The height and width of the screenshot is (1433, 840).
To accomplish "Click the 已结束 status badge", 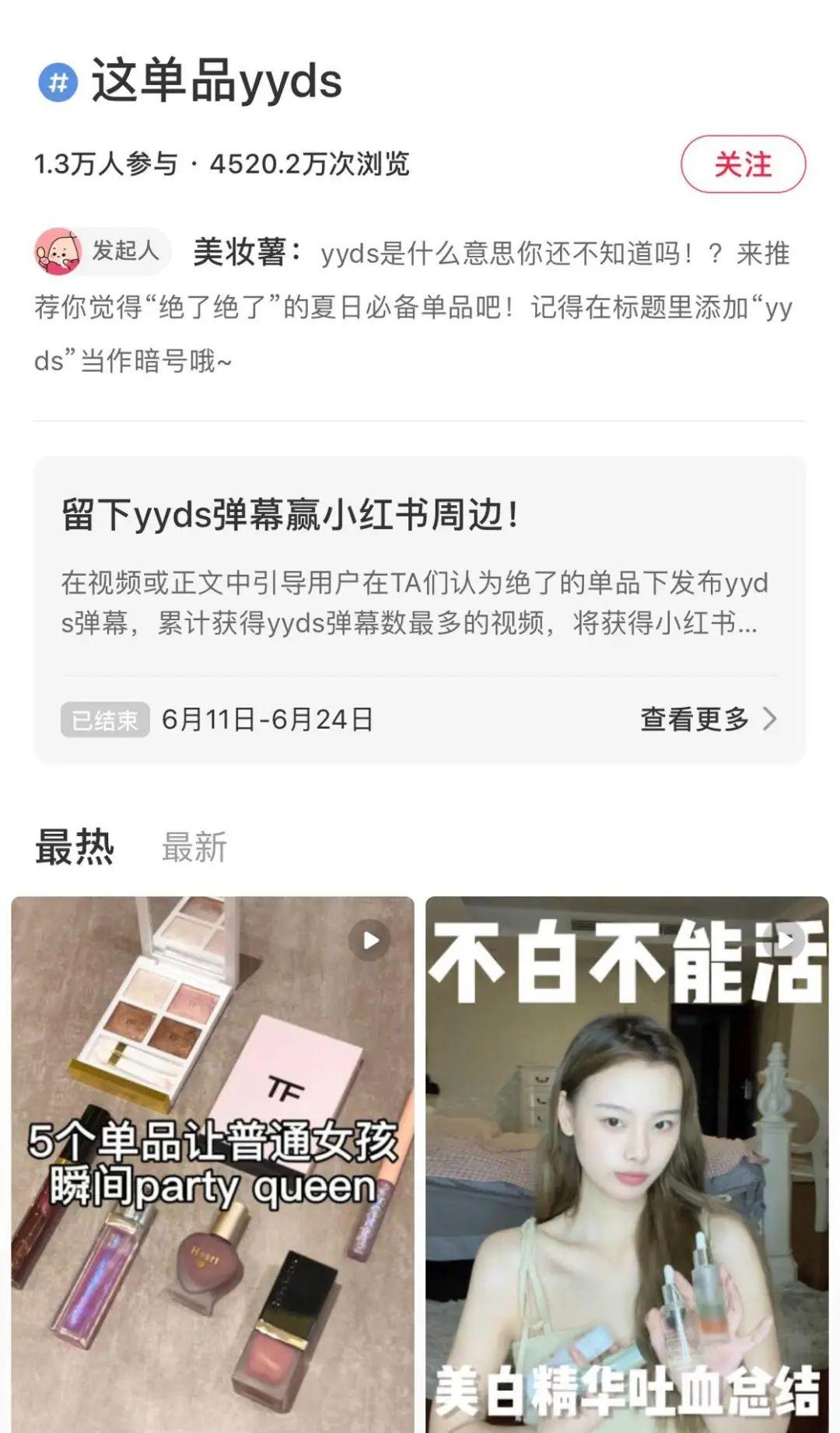I will click(x=103, y=720).
